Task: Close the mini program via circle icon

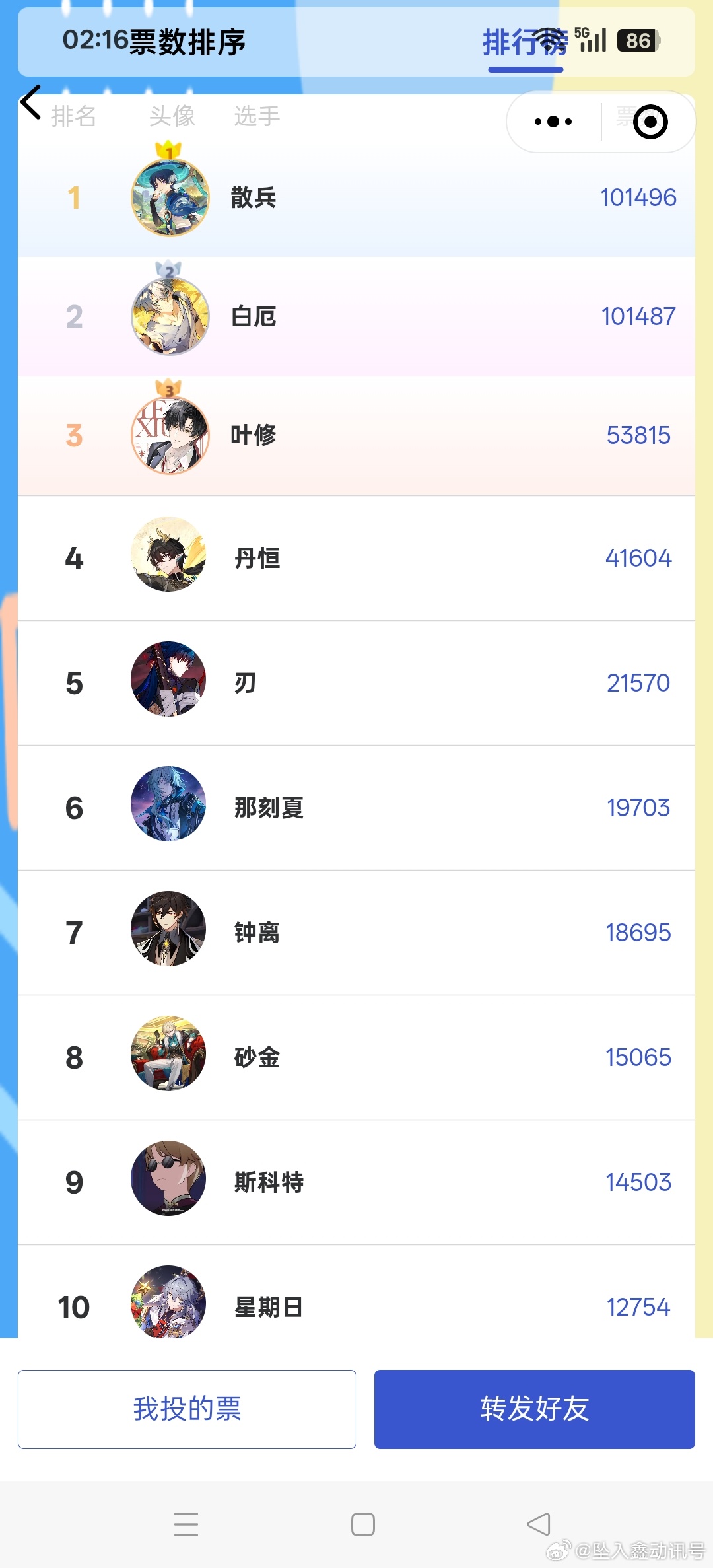Action: [650, 122]
